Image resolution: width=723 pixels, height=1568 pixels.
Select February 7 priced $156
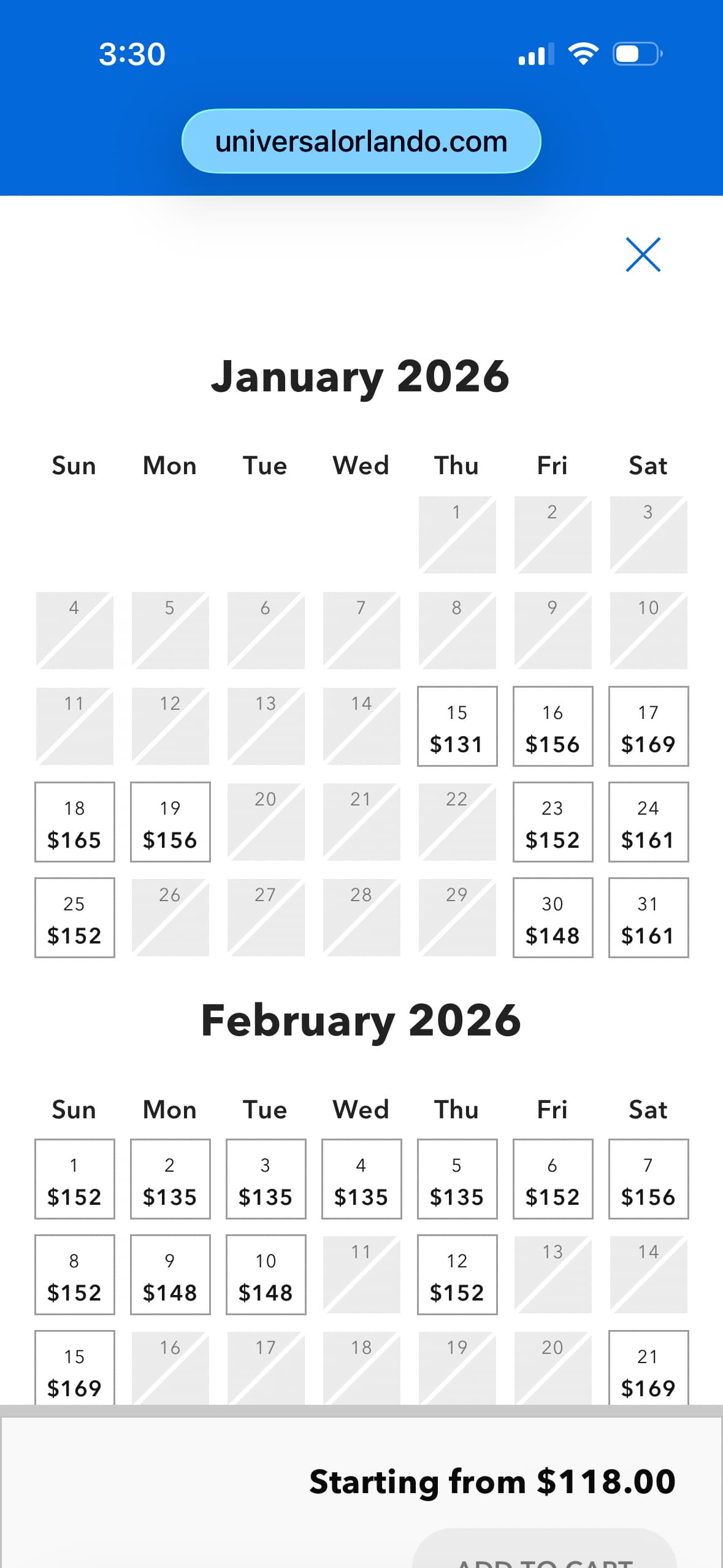tap(648, 1179)
